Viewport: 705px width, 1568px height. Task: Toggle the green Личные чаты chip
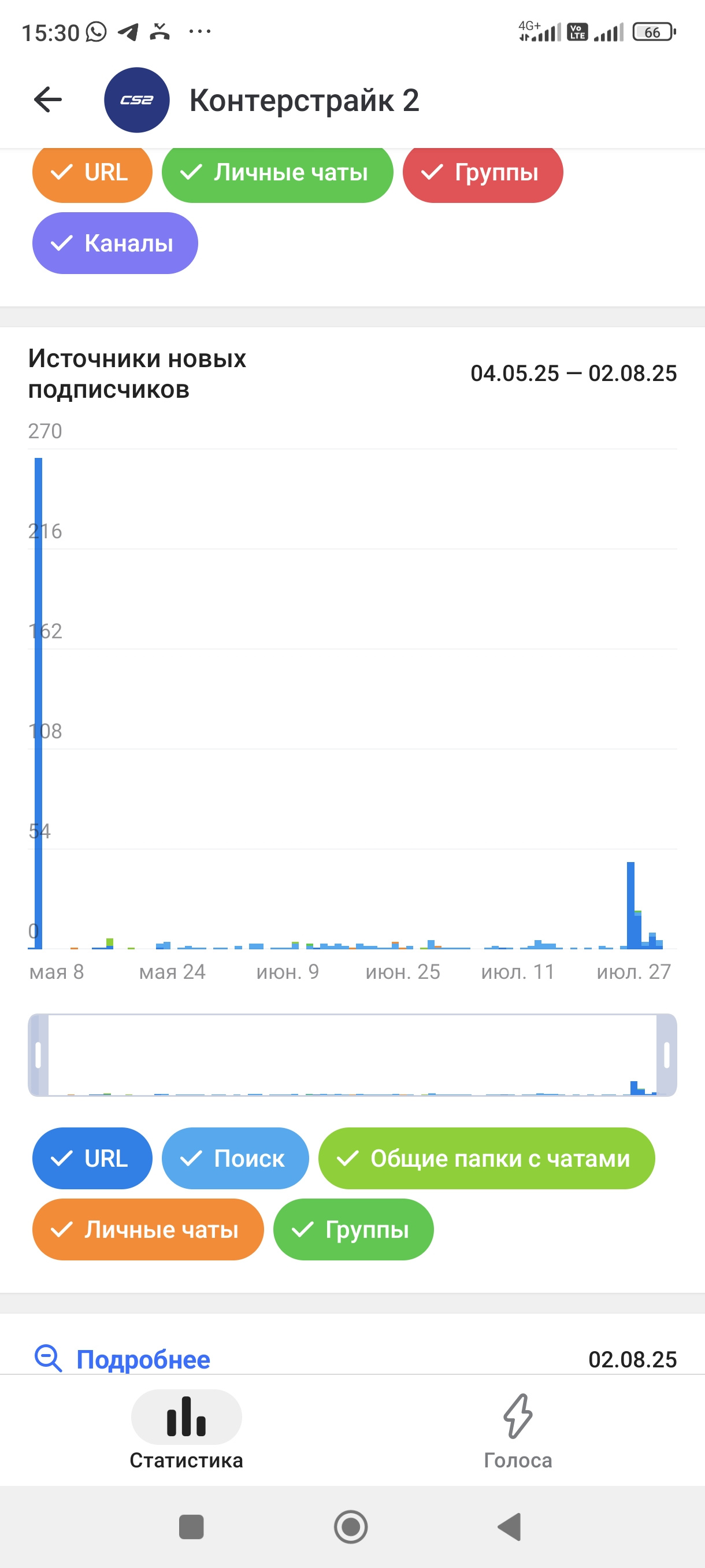pos(277,173)
